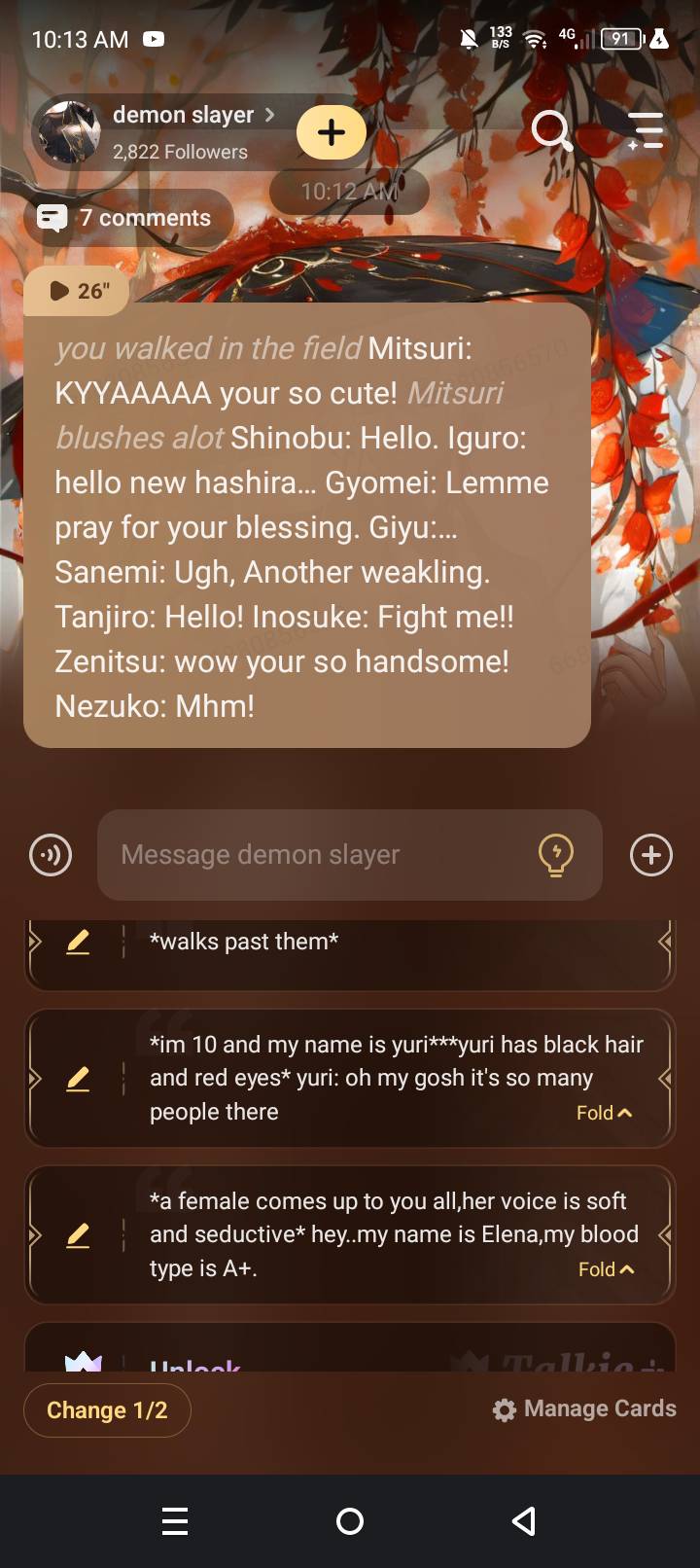Select the "walks past them" reply card
The height and width of the screenshot is (1568, 700).
click(389, 942)
